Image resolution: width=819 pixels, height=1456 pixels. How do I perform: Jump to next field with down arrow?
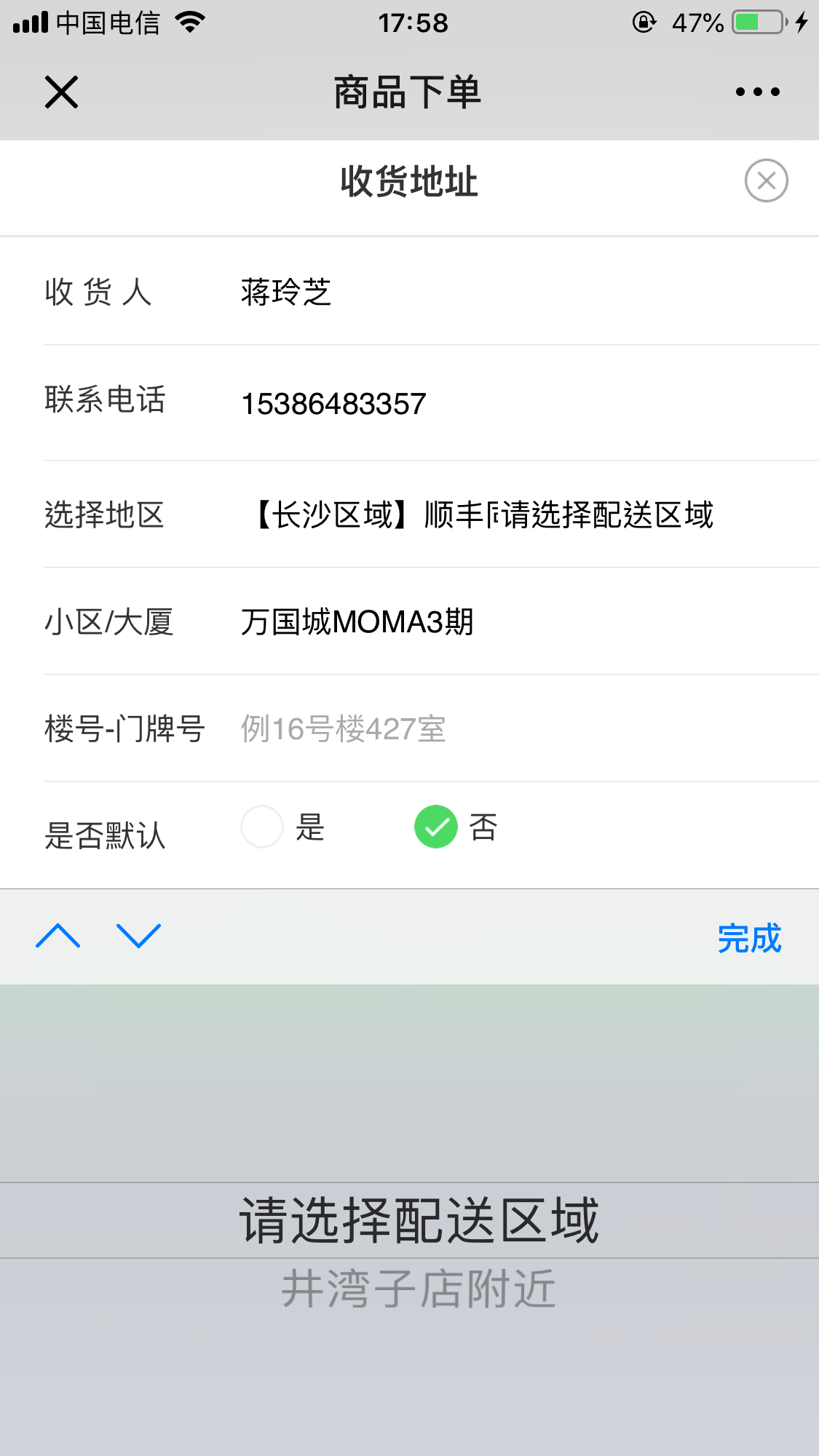138,936
